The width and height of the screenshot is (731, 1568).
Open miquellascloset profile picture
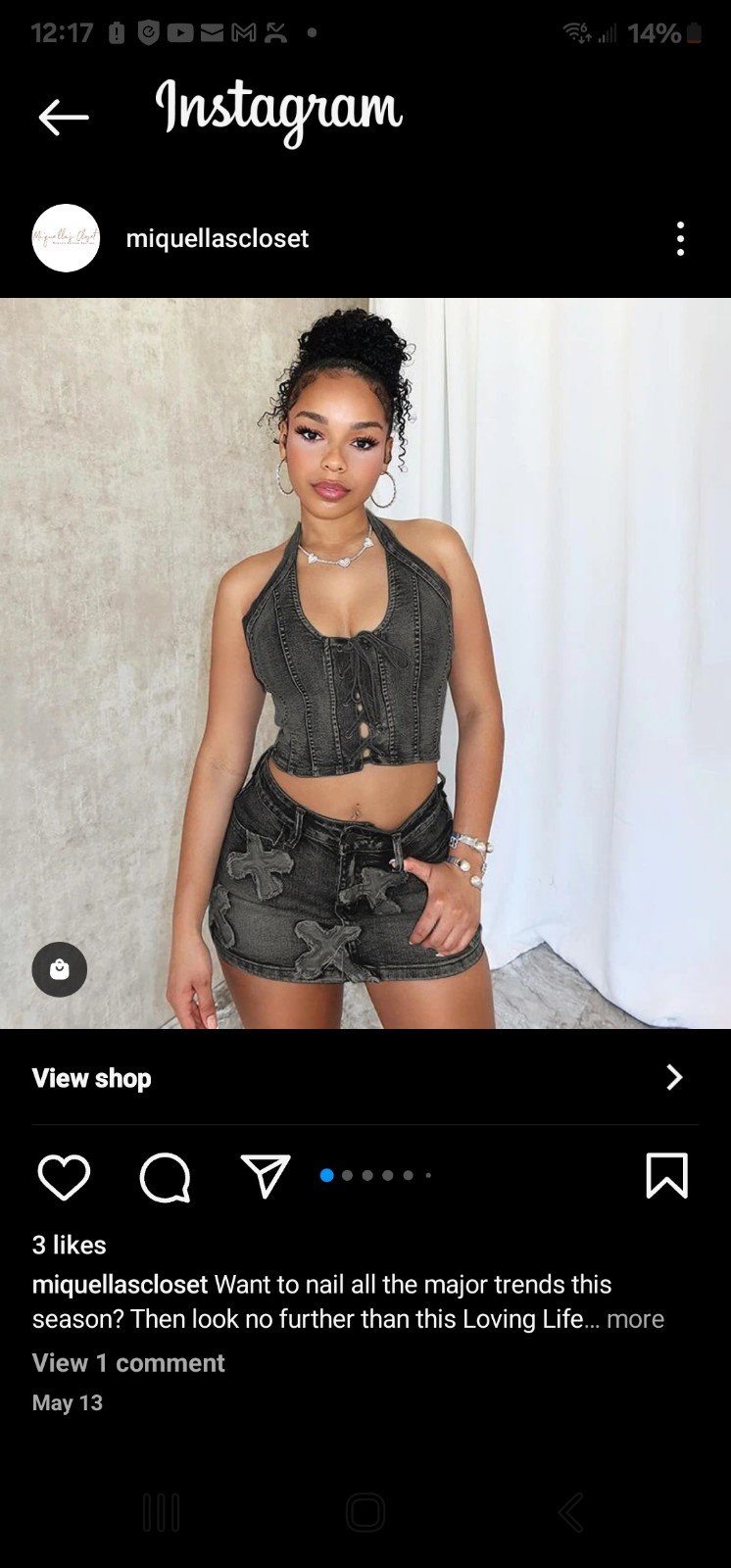[x=66, y=238]
